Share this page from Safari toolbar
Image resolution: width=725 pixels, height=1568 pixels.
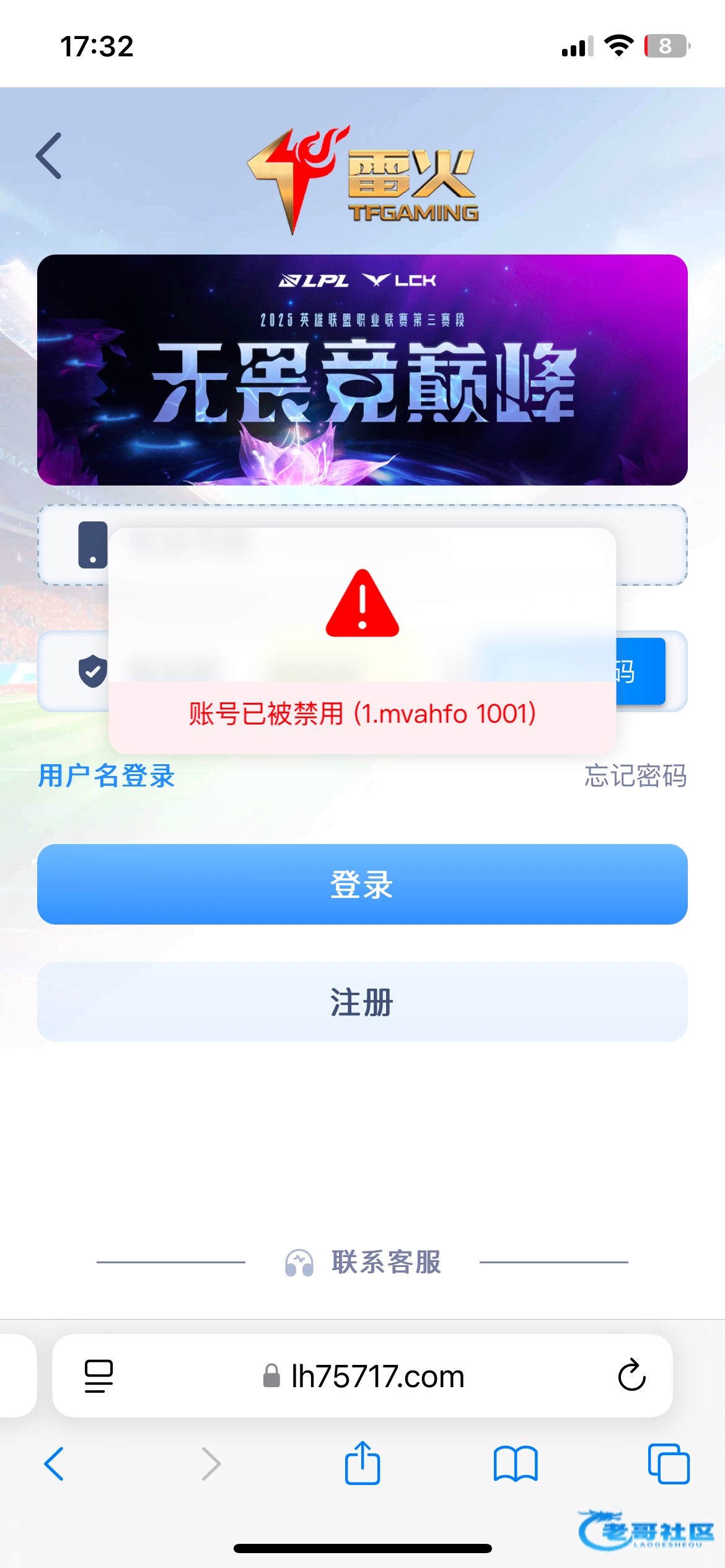pyautogui.click(x=362, y=1463)
